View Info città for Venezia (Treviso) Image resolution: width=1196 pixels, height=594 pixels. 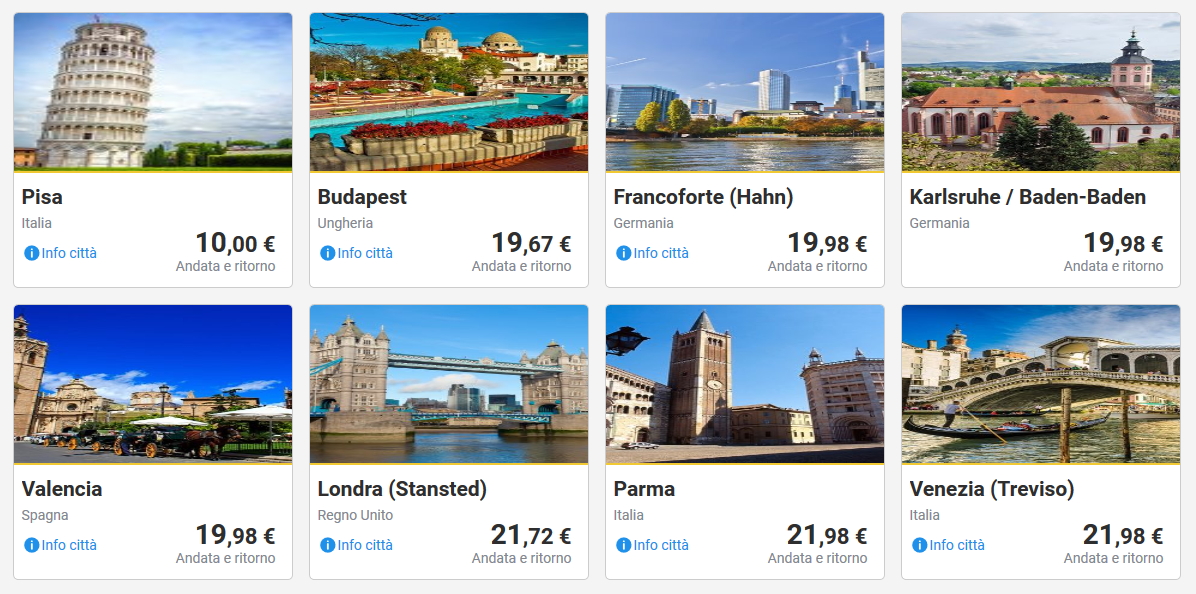click(x=949, y=545)
